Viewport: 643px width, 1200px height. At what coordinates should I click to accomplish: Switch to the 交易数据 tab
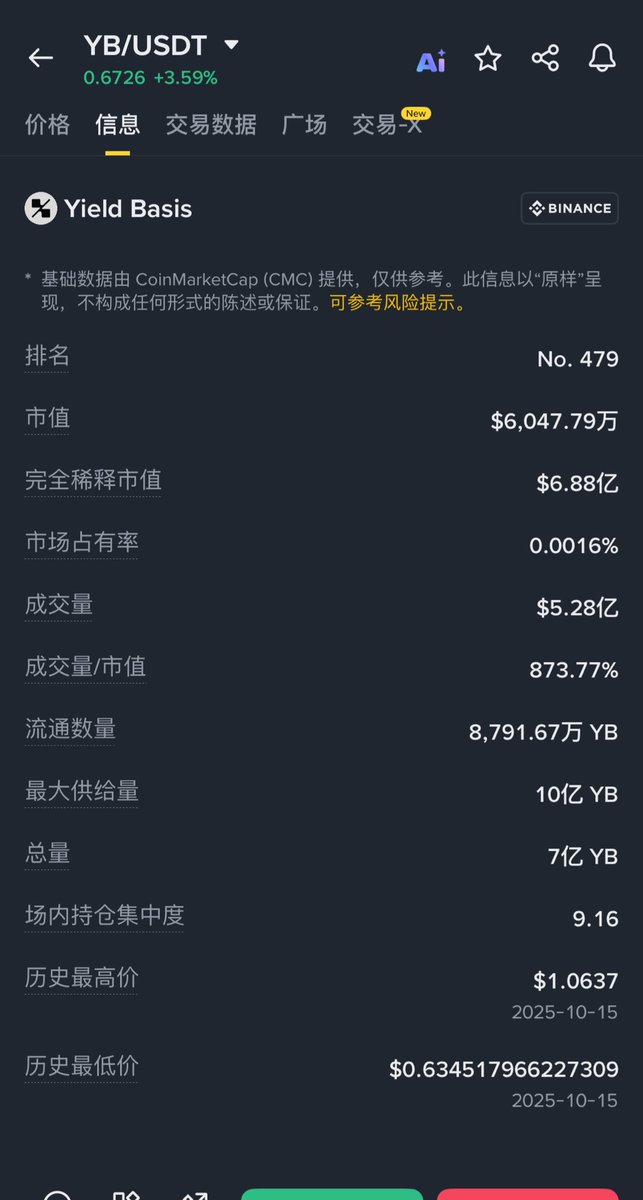click(211, 125)
